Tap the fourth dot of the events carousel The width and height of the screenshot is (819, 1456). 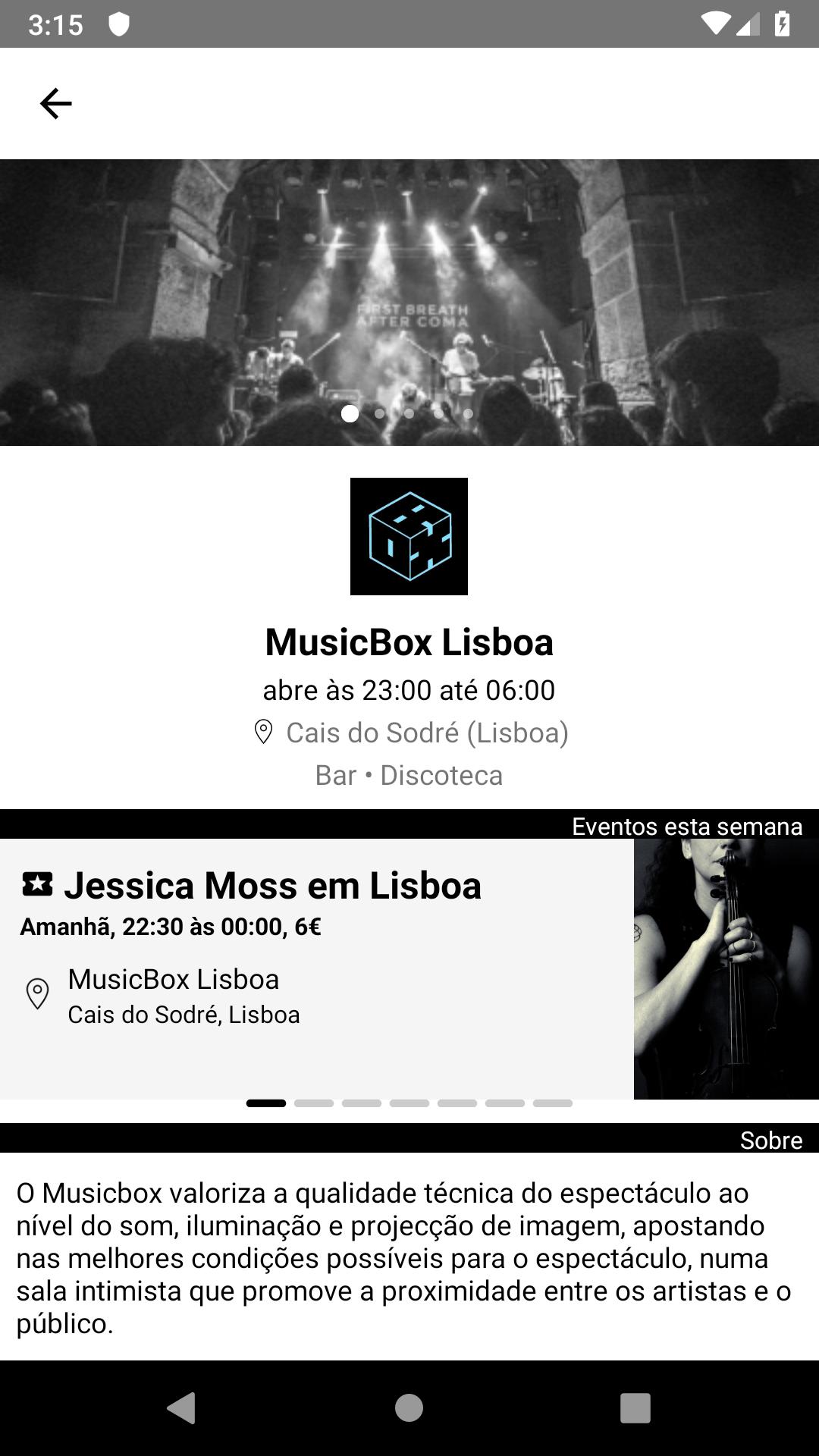coord(409,1103)
